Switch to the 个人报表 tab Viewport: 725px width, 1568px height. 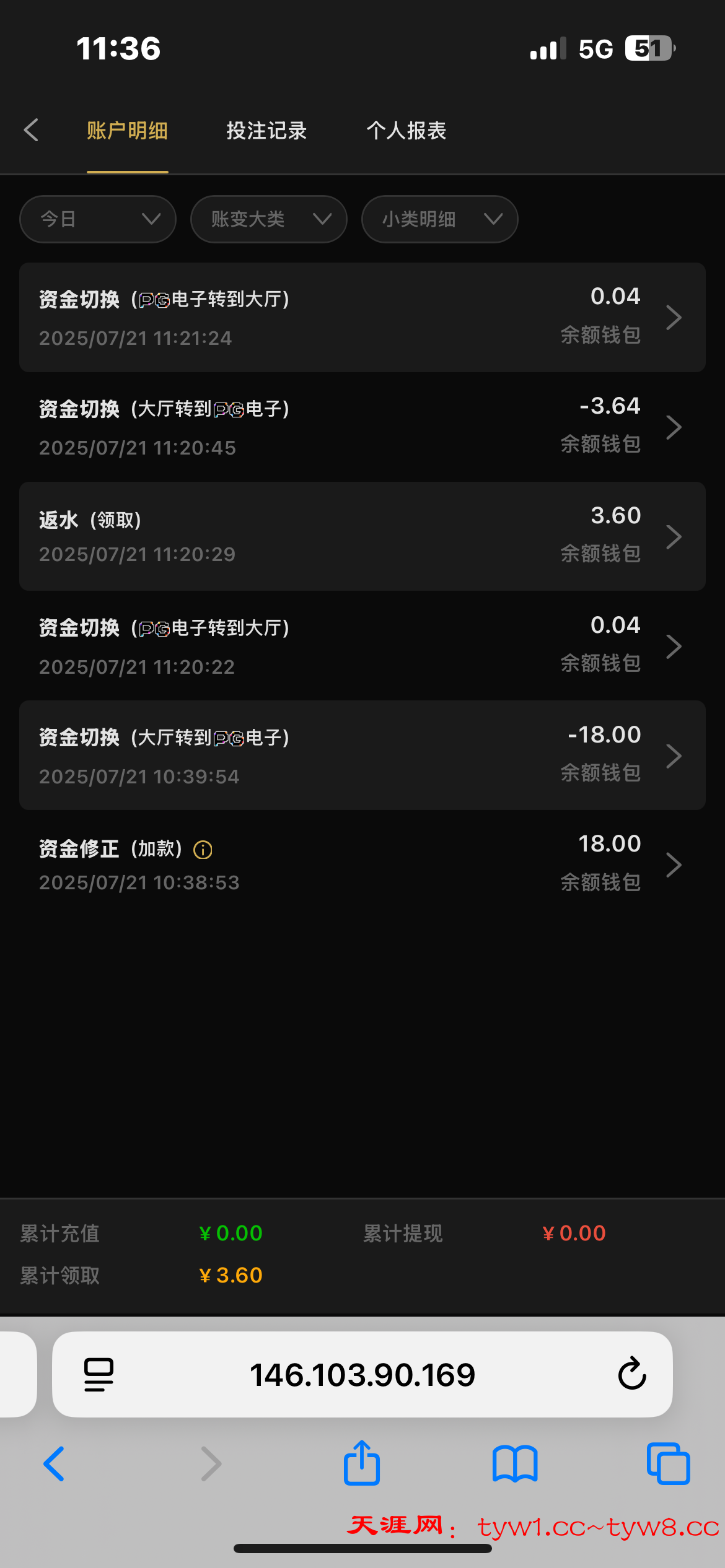point(406,131)
